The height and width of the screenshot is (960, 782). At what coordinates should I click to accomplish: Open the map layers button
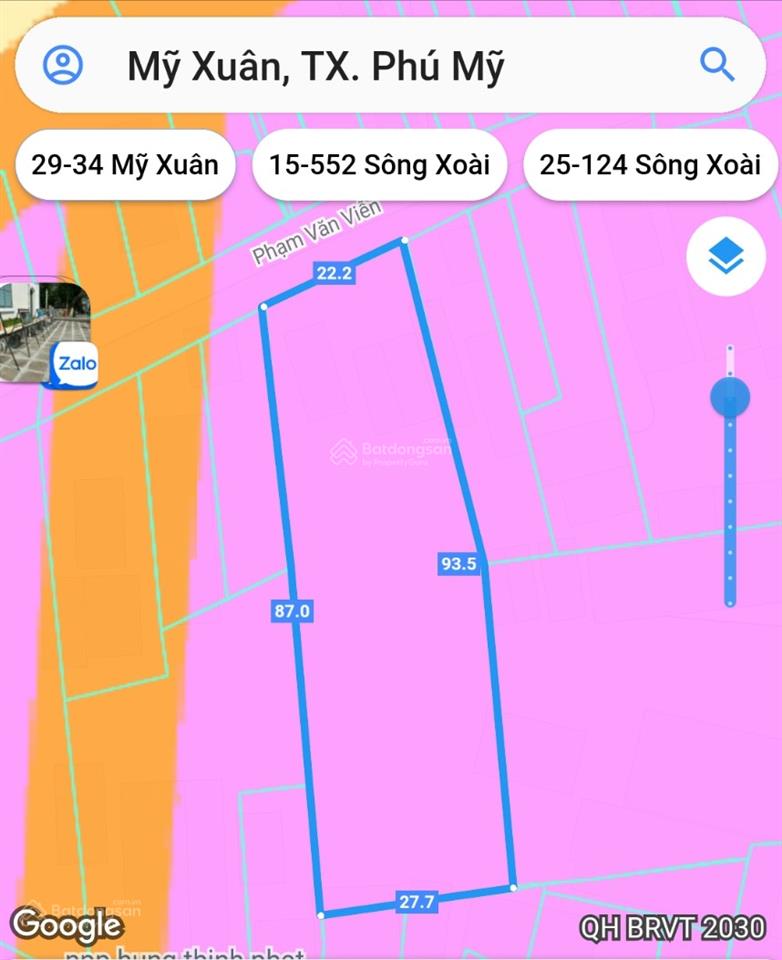pos(726,257)
